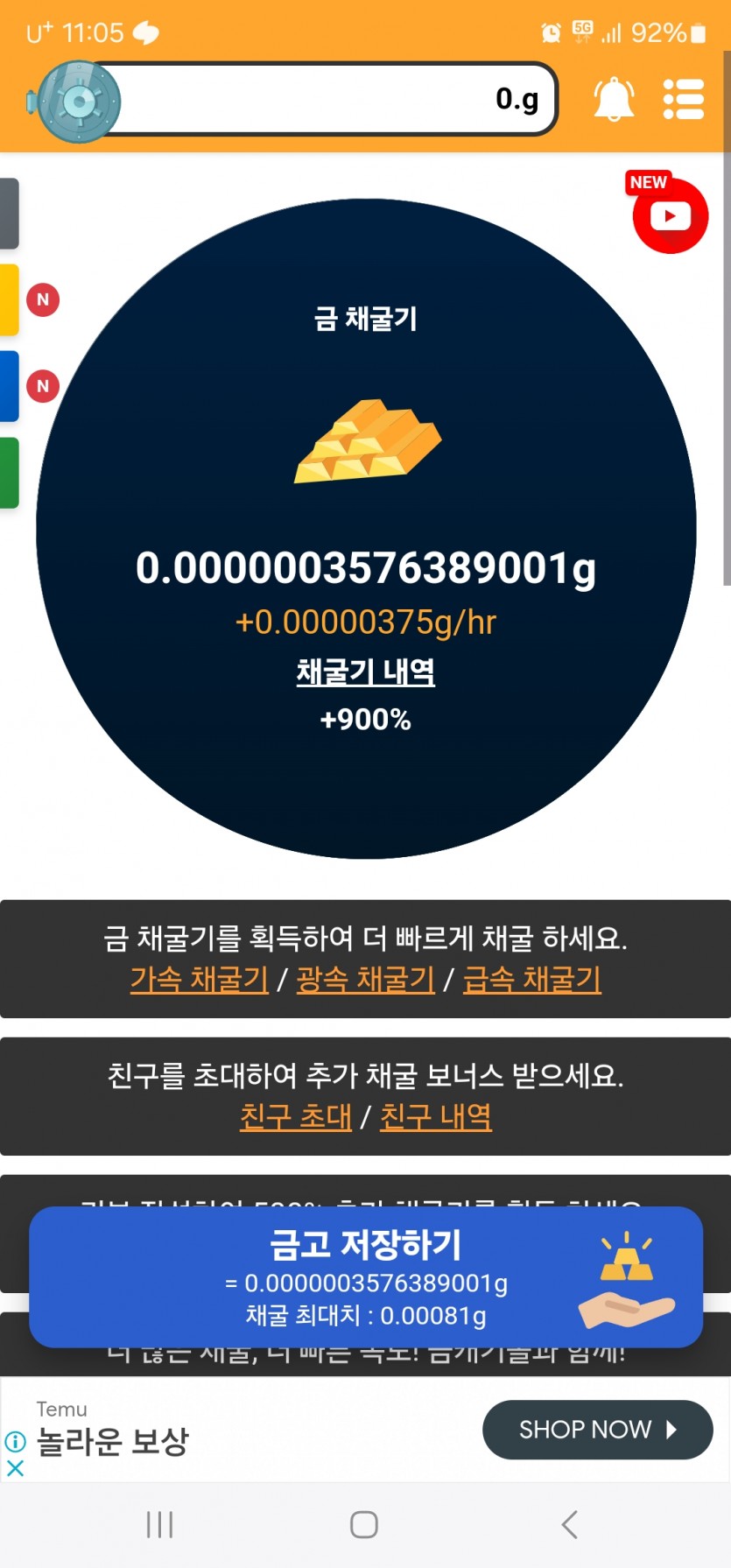Open the 광속 채굴기 link
Viewport: 731px width, 1568px height.
(366, 978)
